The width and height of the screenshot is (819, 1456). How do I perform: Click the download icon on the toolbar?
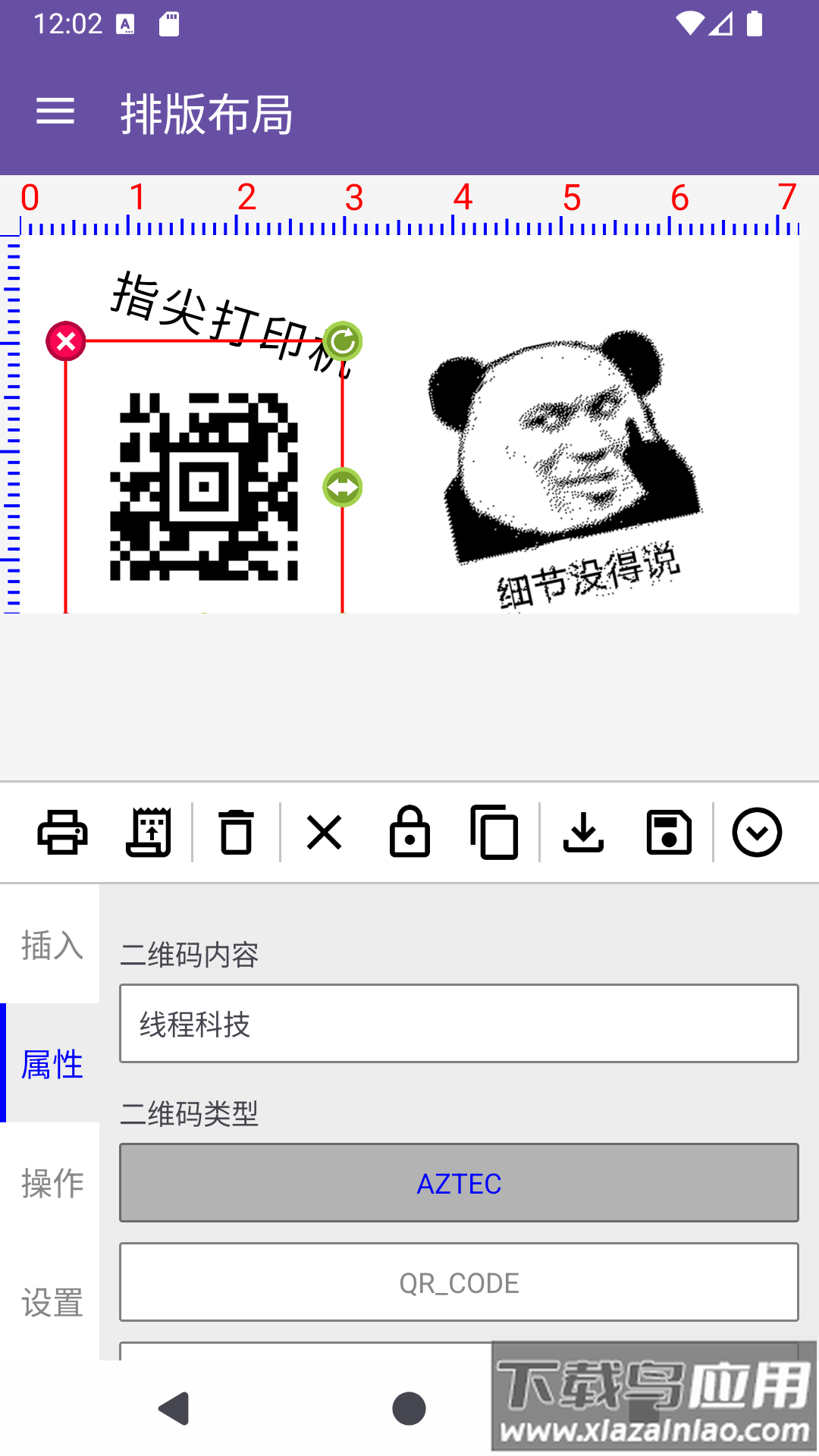click(x=585, y=832)
